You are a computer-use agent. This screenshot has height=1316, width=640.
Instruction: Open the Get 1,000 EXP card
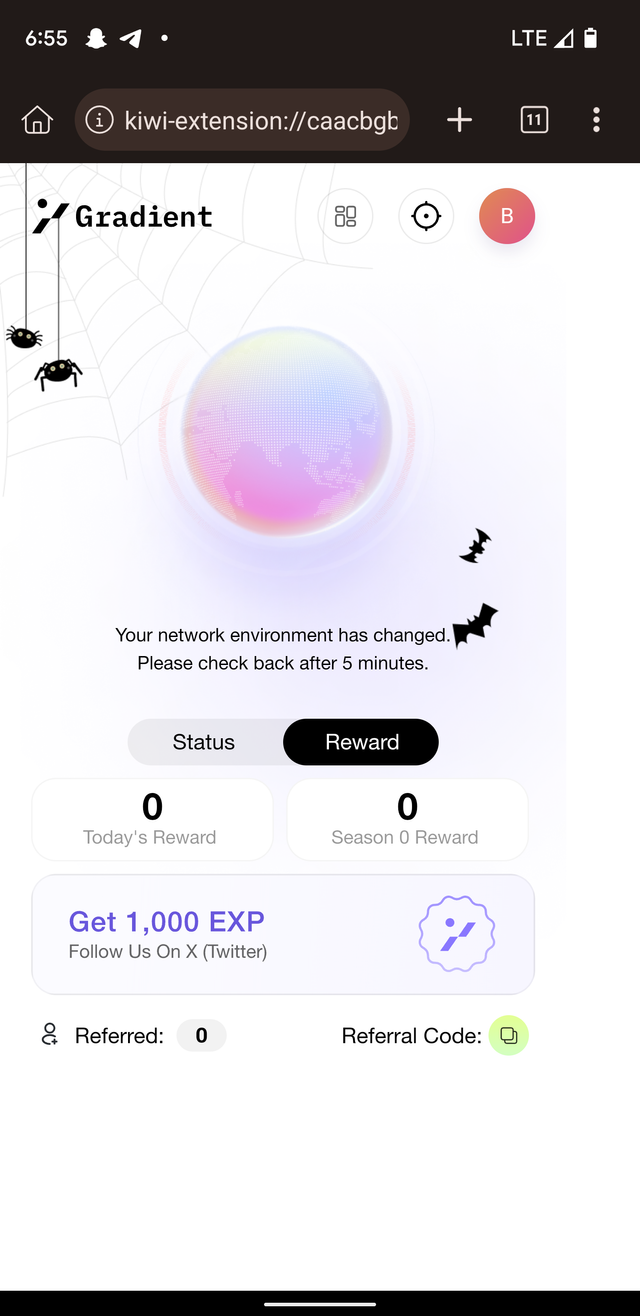point(283,934)
